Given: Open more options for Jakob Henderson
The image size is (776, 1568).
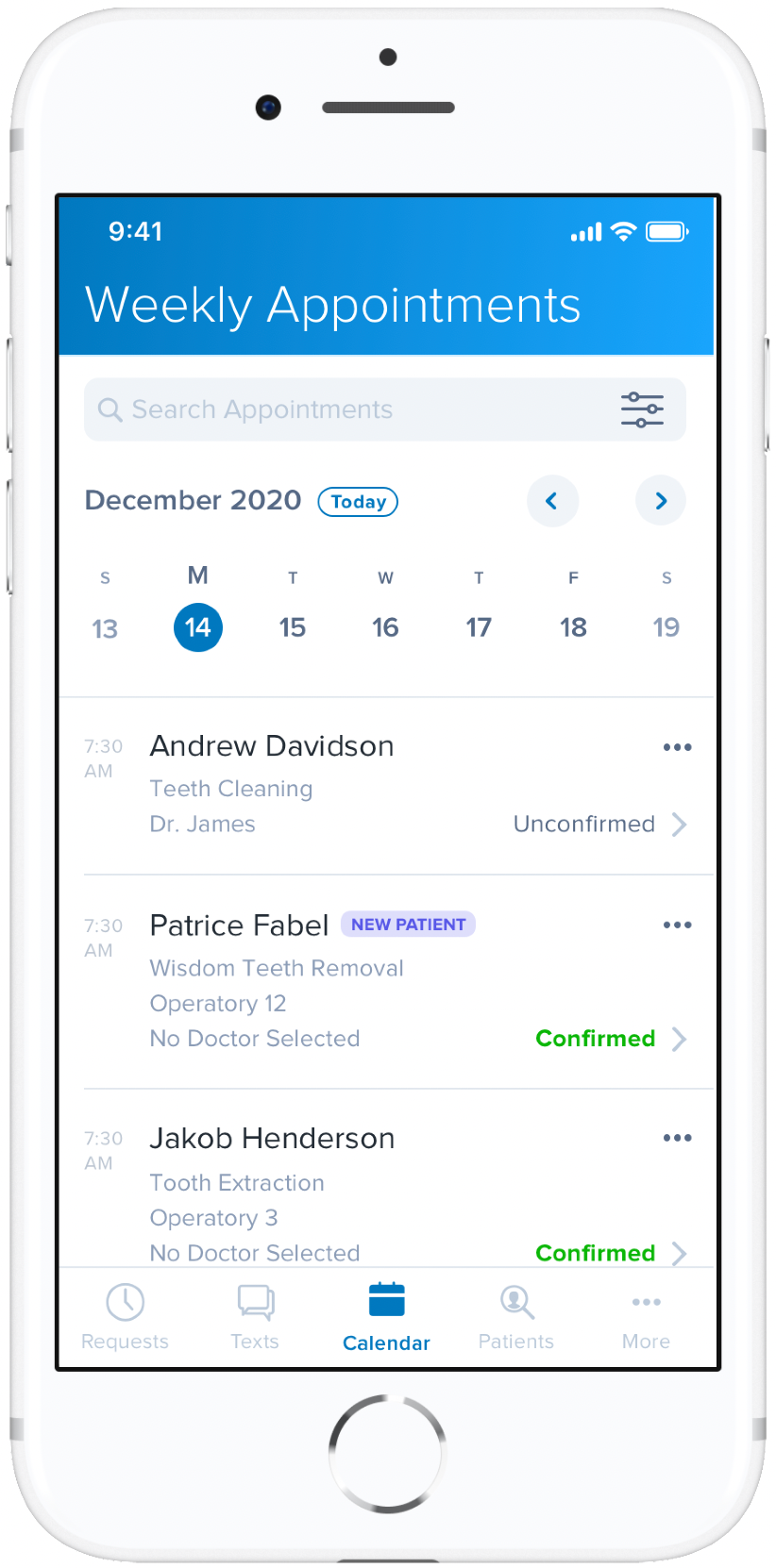Looking at the screenshot, I should [677, 1138].
